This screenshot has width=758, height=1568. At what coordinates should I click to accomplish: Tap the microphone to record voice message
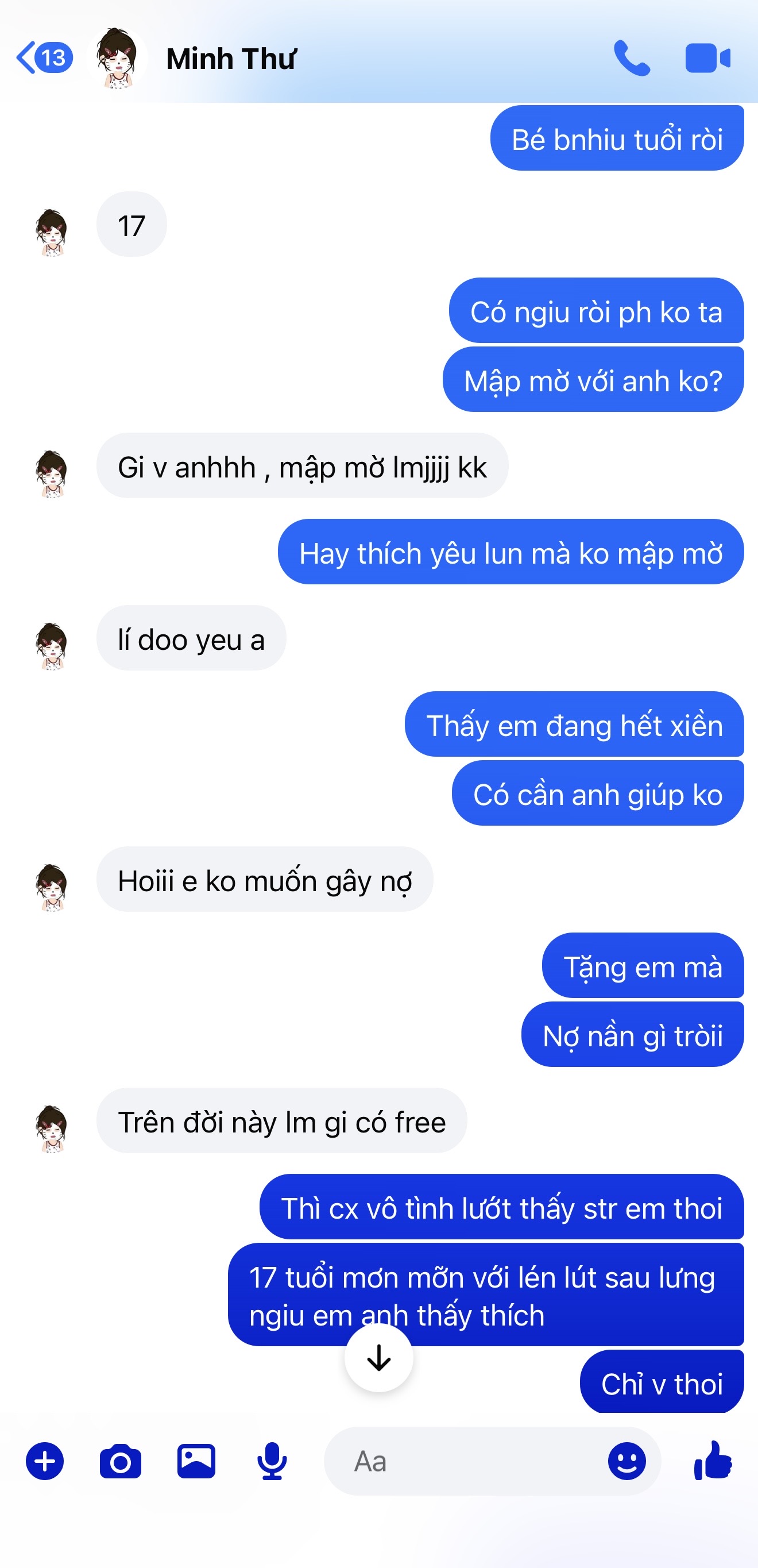tap(272, 1461)
